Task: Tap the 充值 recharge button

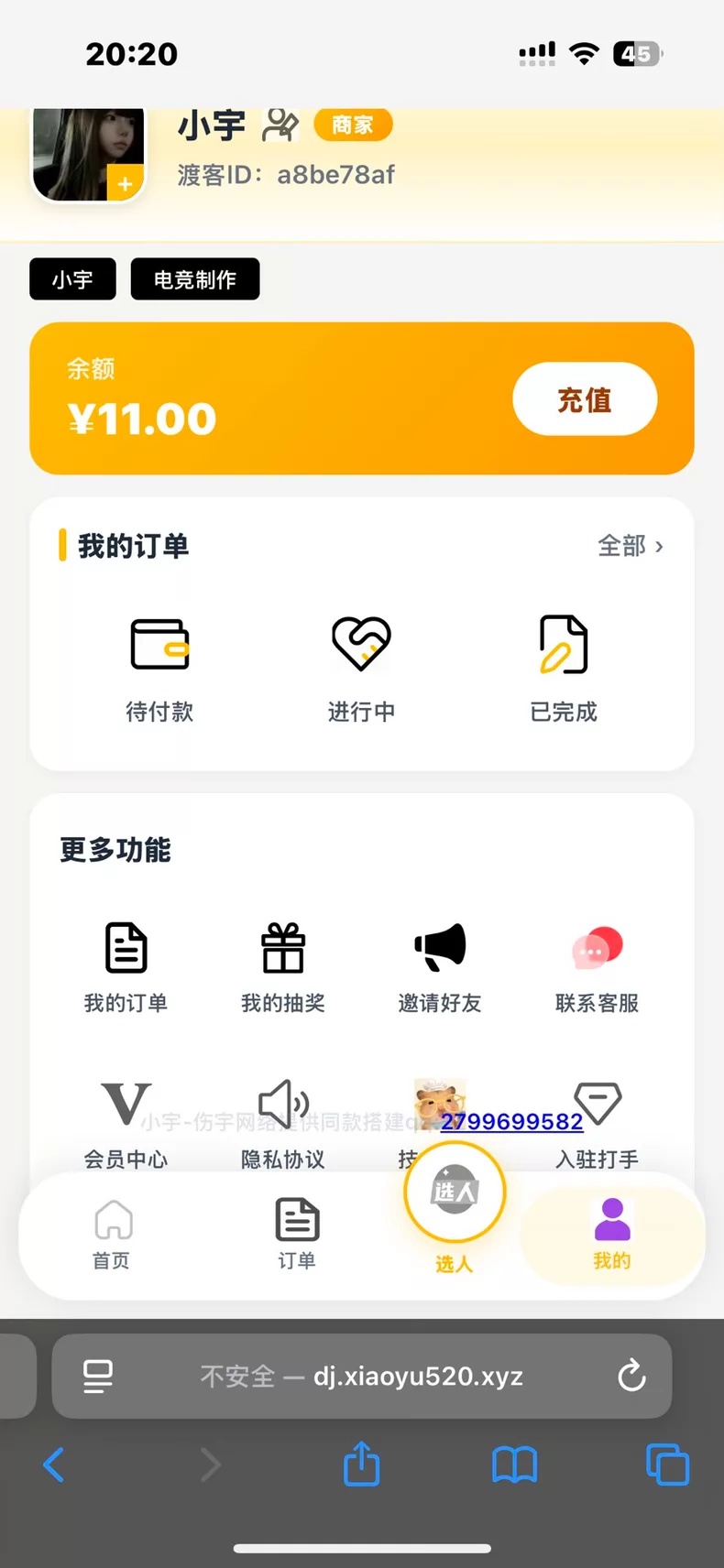Action: click(x=585, y=399)
